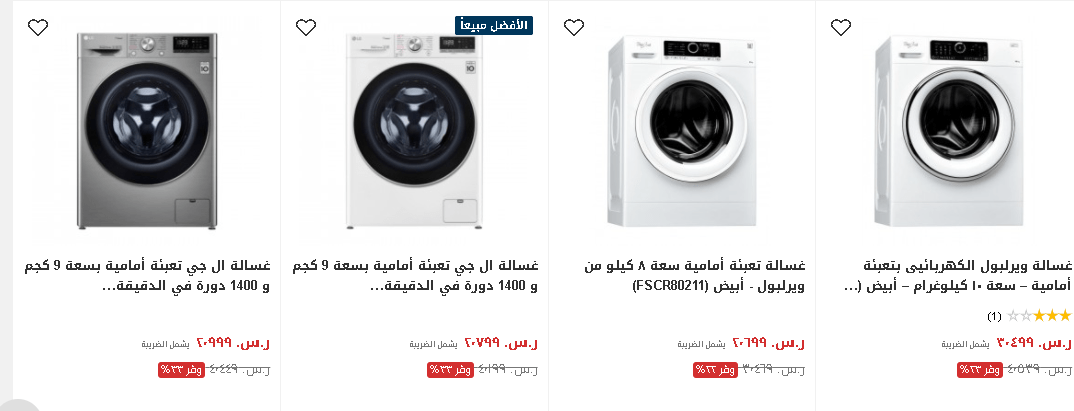Image resolution: width=1074 pixels, height=411 pixels.
Task: Open the Whirlpool FSCR80211 washer image
Action: point(678,132)
